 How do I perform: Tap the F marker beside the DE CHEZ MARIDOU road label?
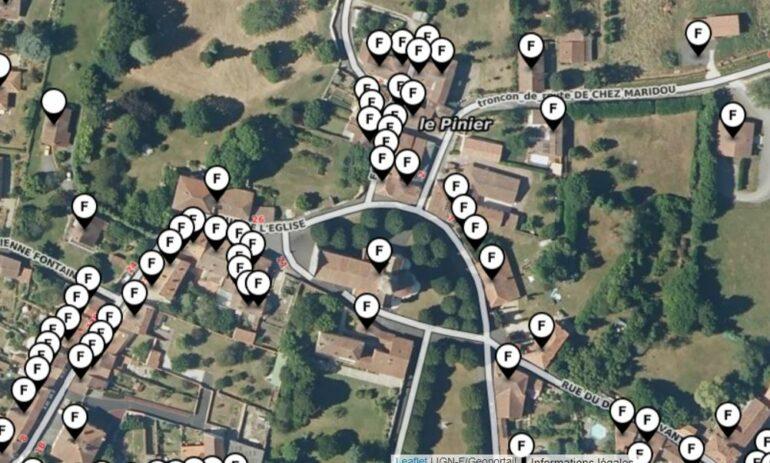coord(553,109)
